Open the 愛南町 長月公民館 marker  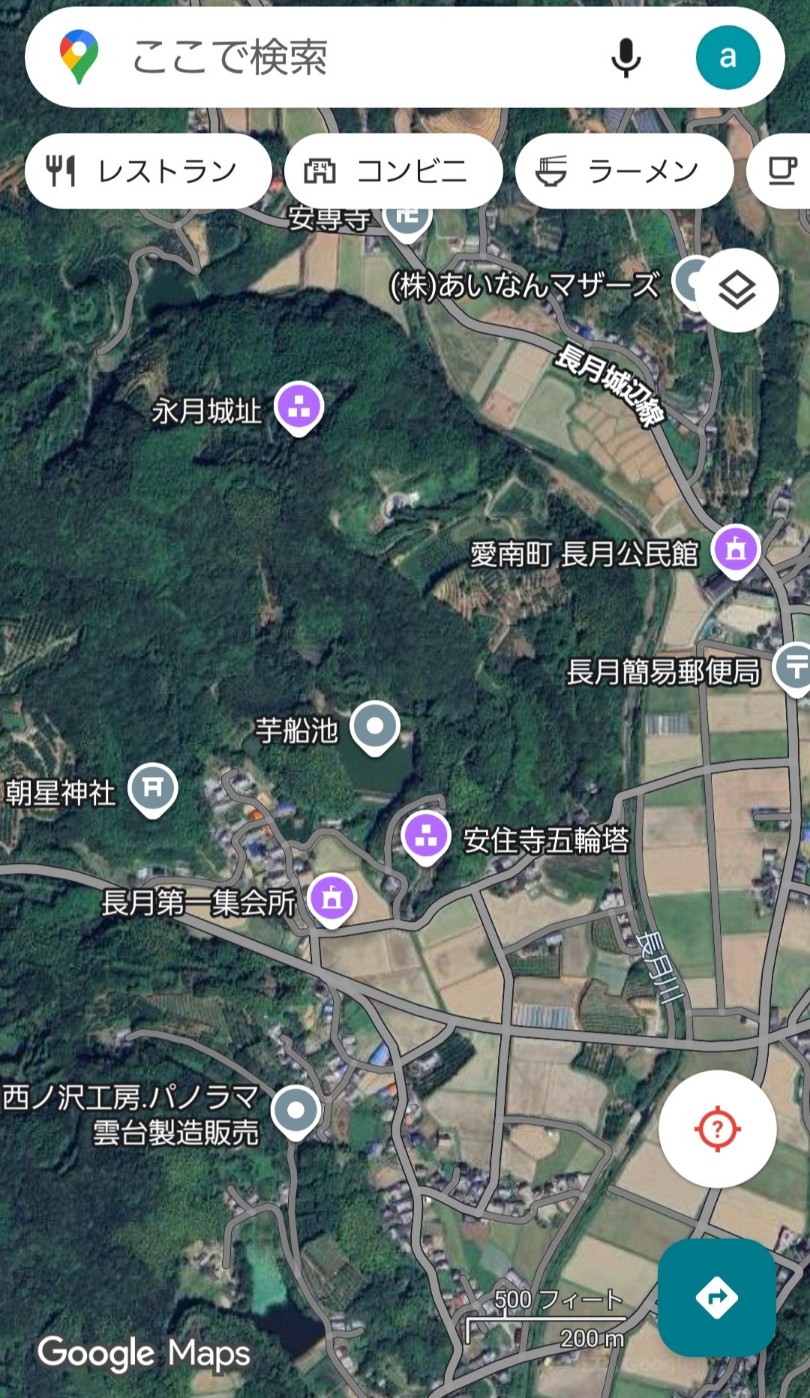(736, 551)
